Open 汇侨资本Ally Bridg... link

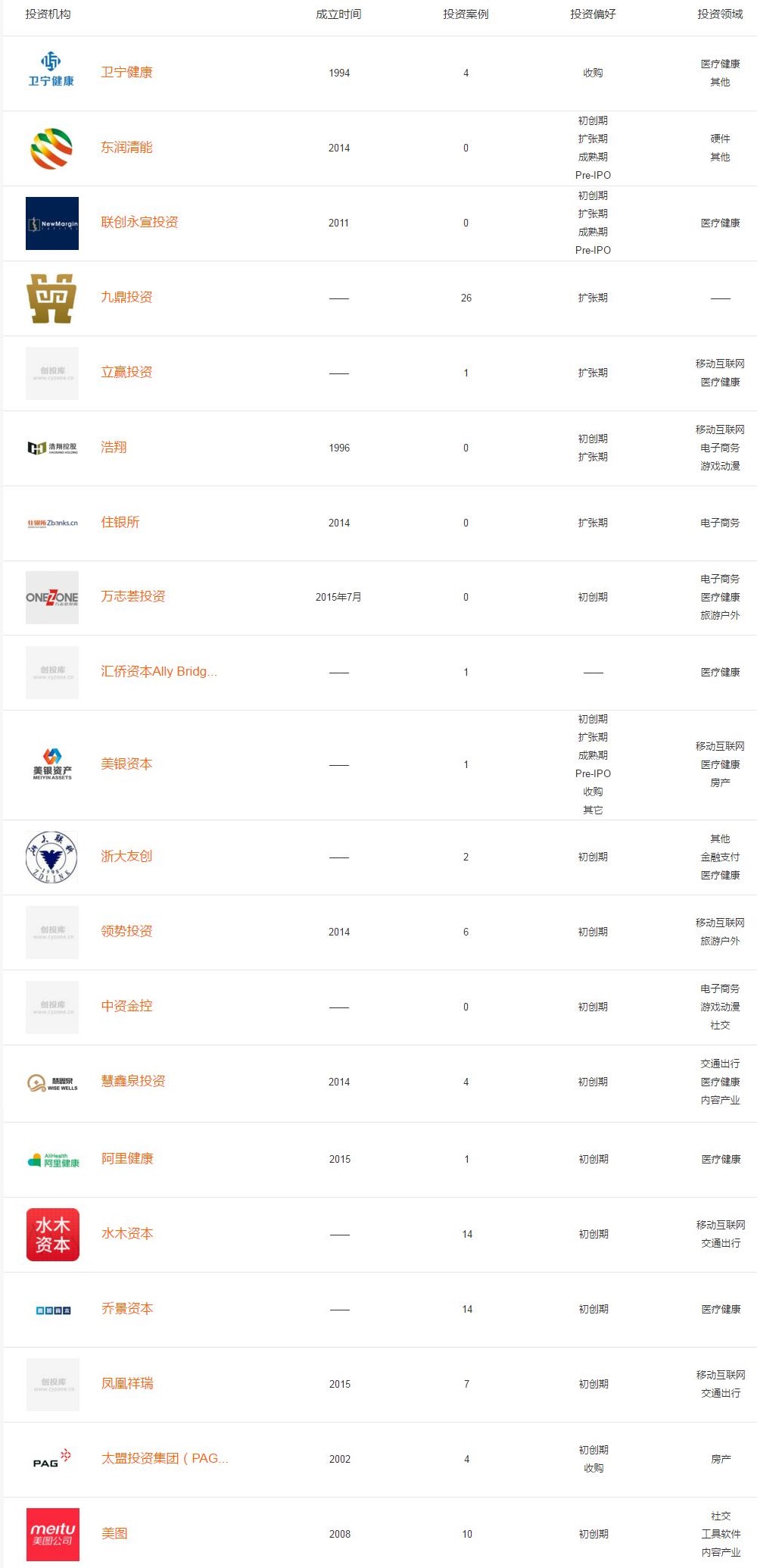159,671
